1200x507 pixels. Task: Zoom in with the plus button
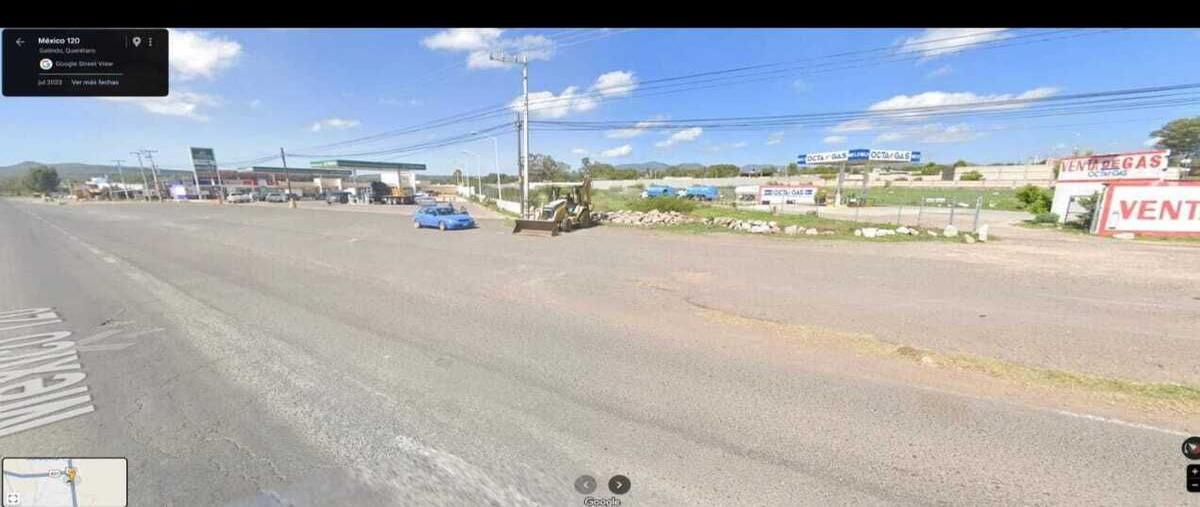[x=1193, y=471]
